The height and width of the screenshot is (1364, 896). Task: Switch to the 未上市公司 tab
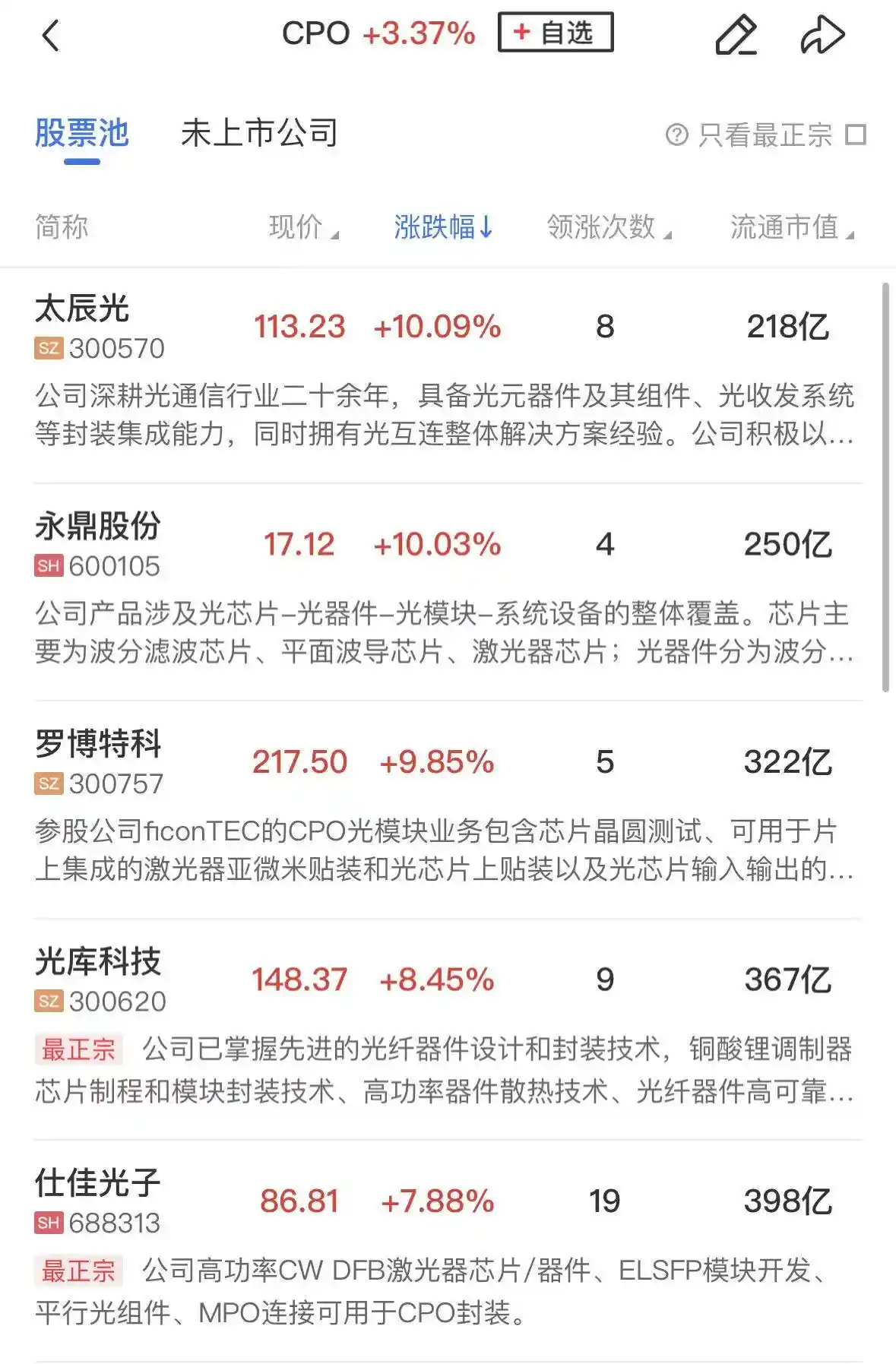259,134
